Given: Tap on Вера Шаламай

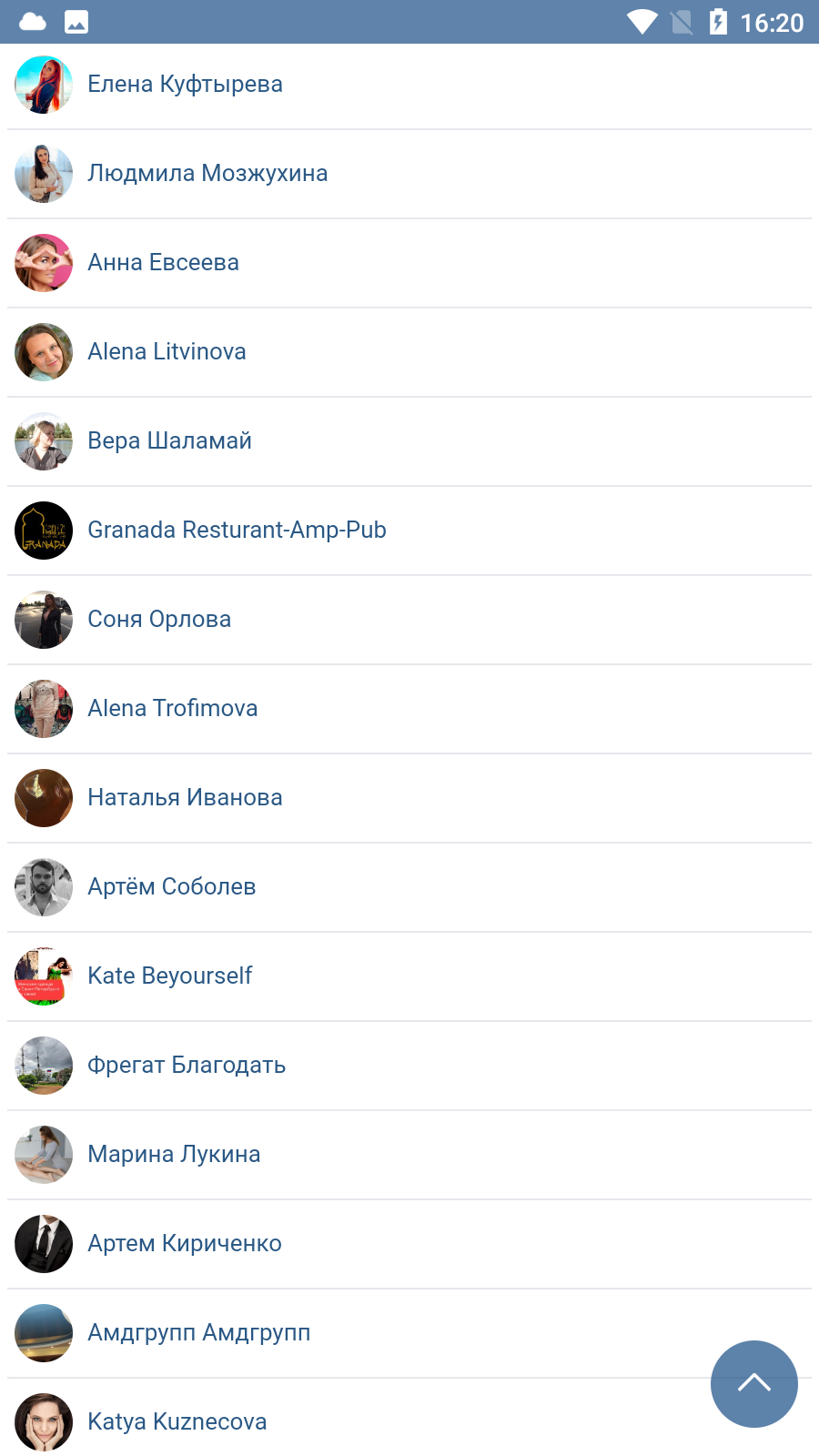Looking at the screenshot, I should [409, 441].
